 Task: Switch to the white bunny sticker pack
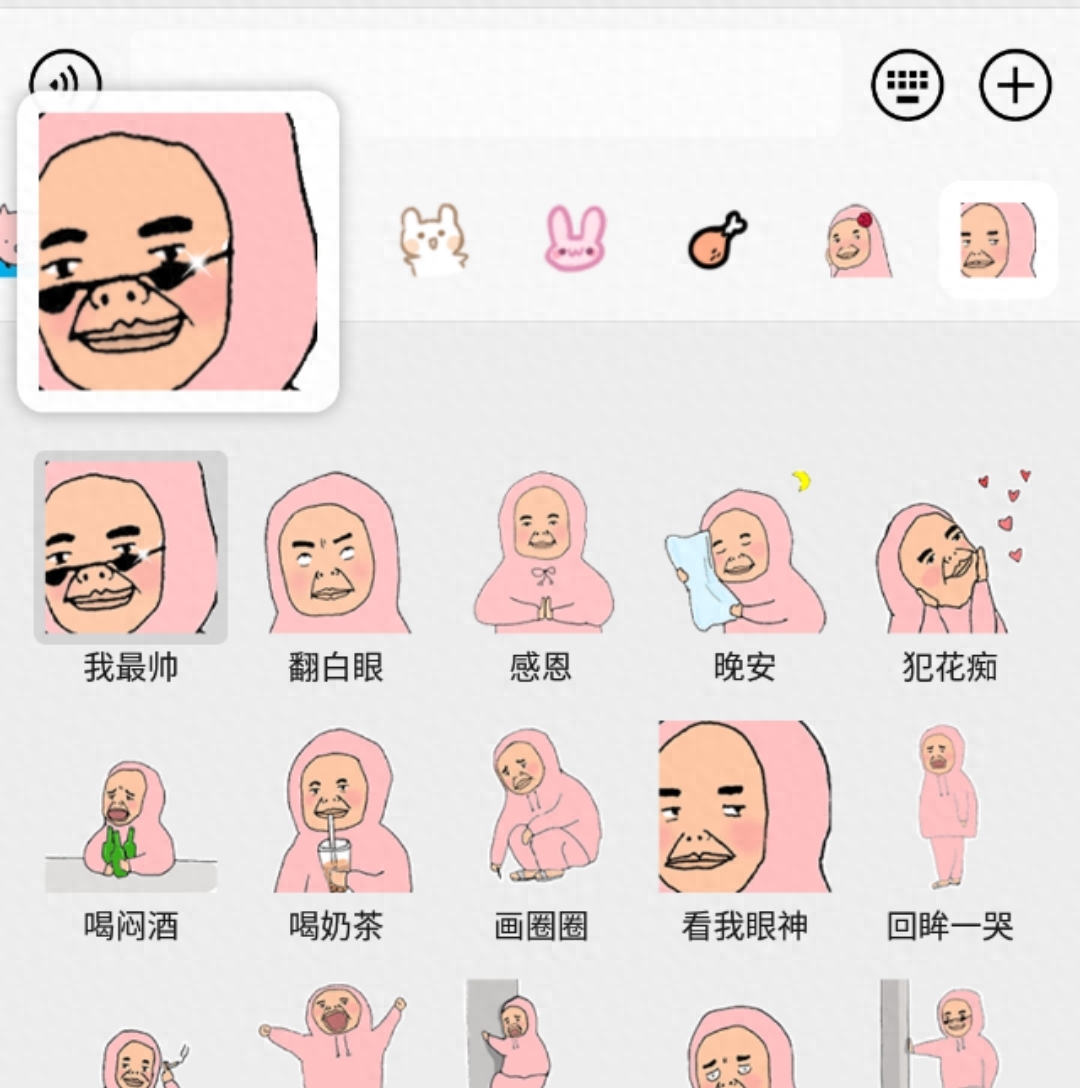pyautogui.click(x=433, y=240)
